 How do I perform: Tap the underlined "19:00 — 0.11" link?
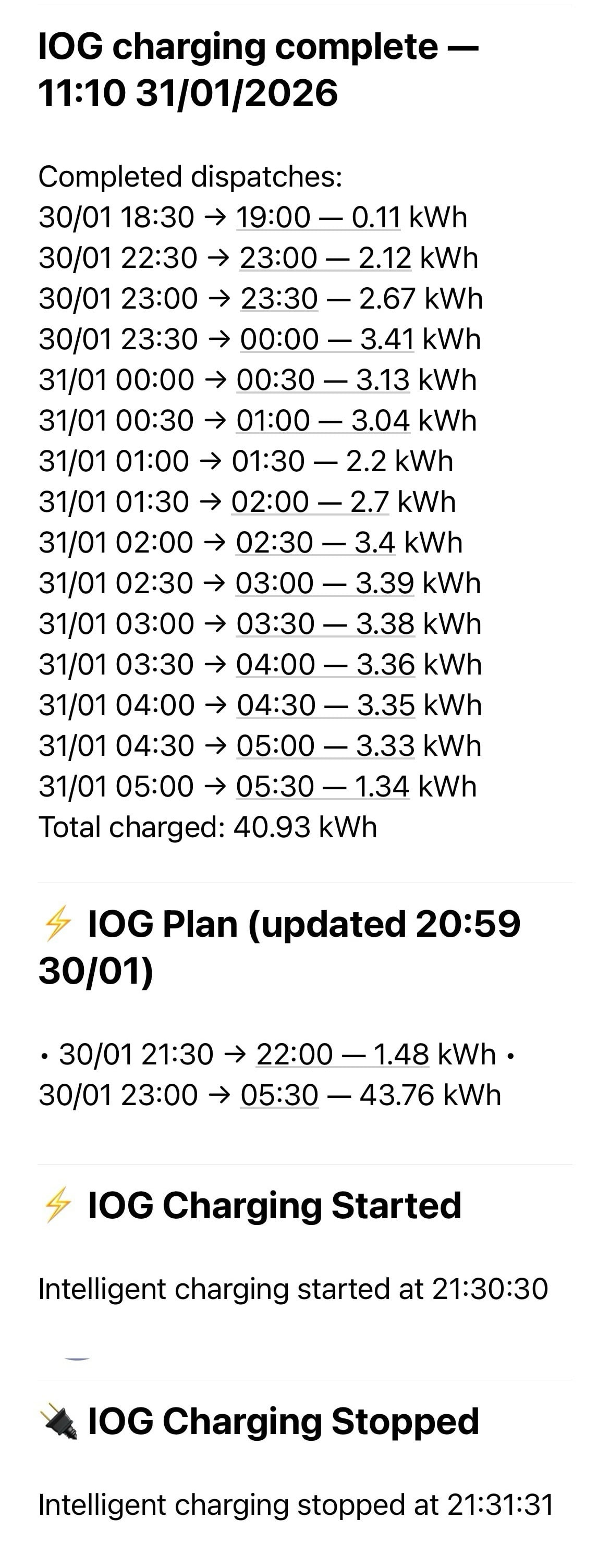(x=318, y=217)
